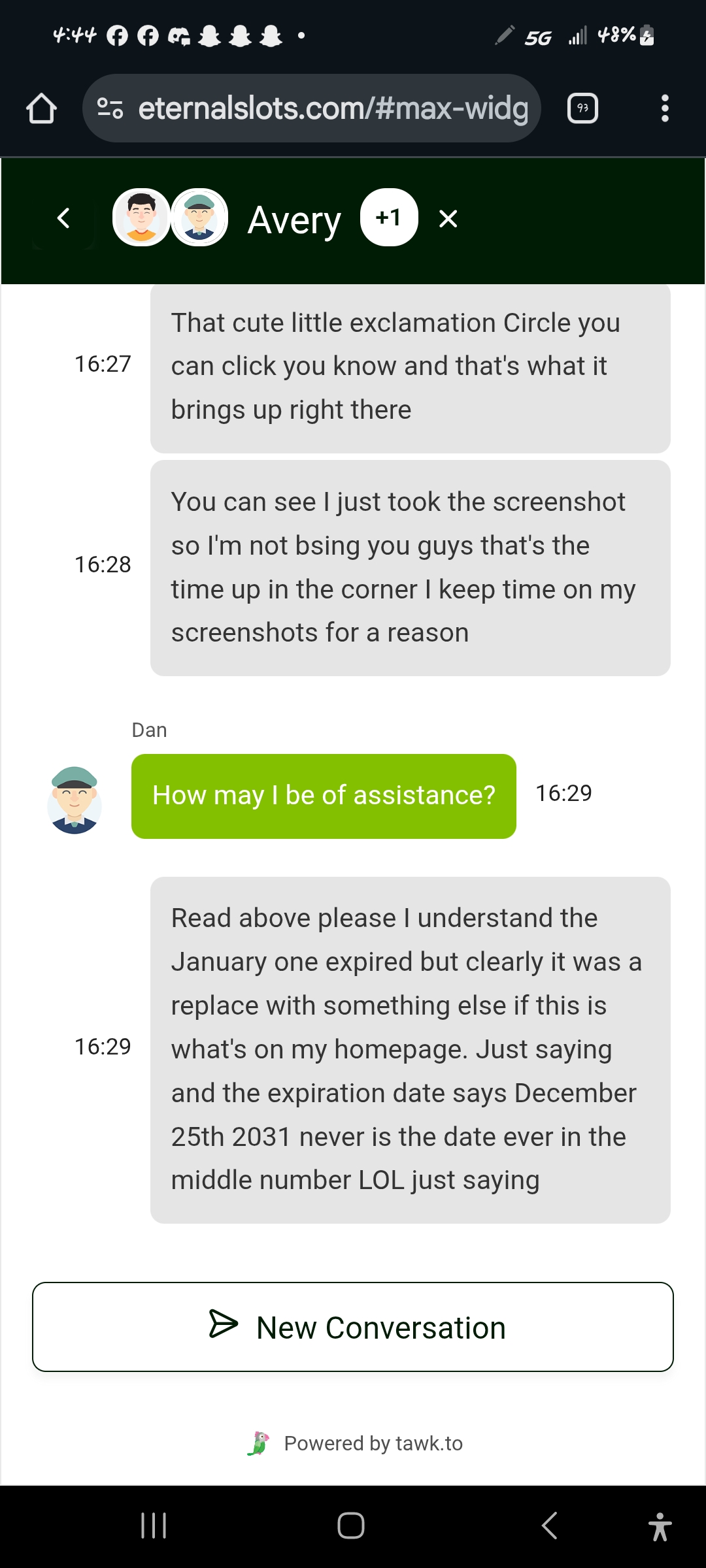Viewport: 706px width, 1568px height.
Task: Show the +1 additional agents
Action: click(389, 218)
